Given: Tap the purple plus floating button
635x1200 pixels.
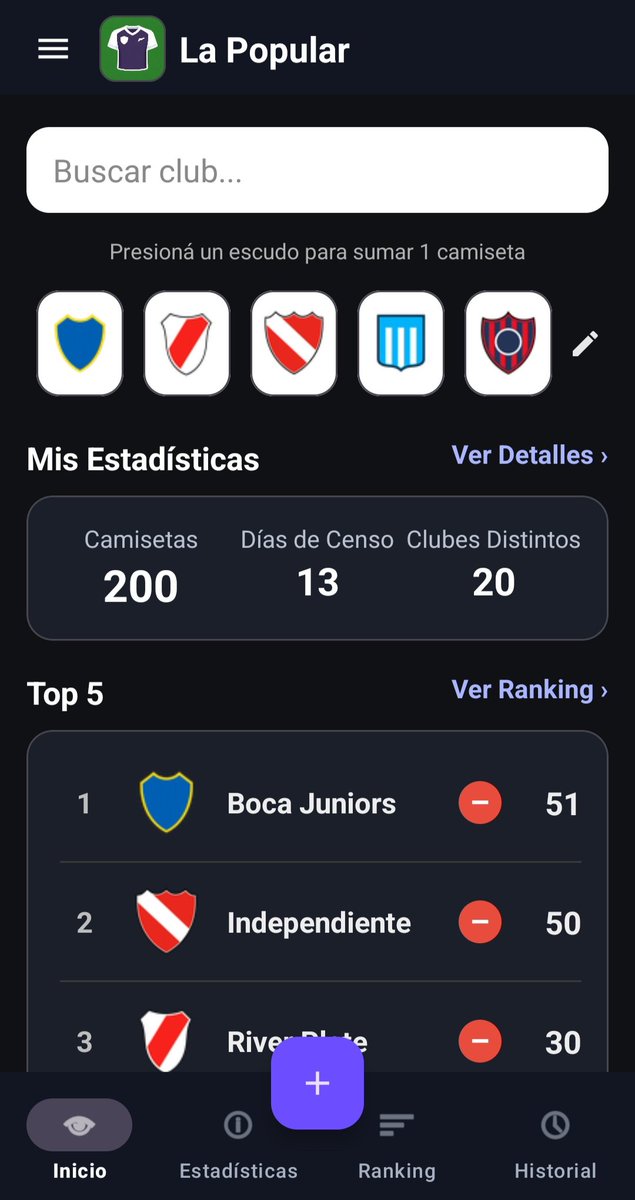Looking at the screenshot, I should click(317, 1083).
